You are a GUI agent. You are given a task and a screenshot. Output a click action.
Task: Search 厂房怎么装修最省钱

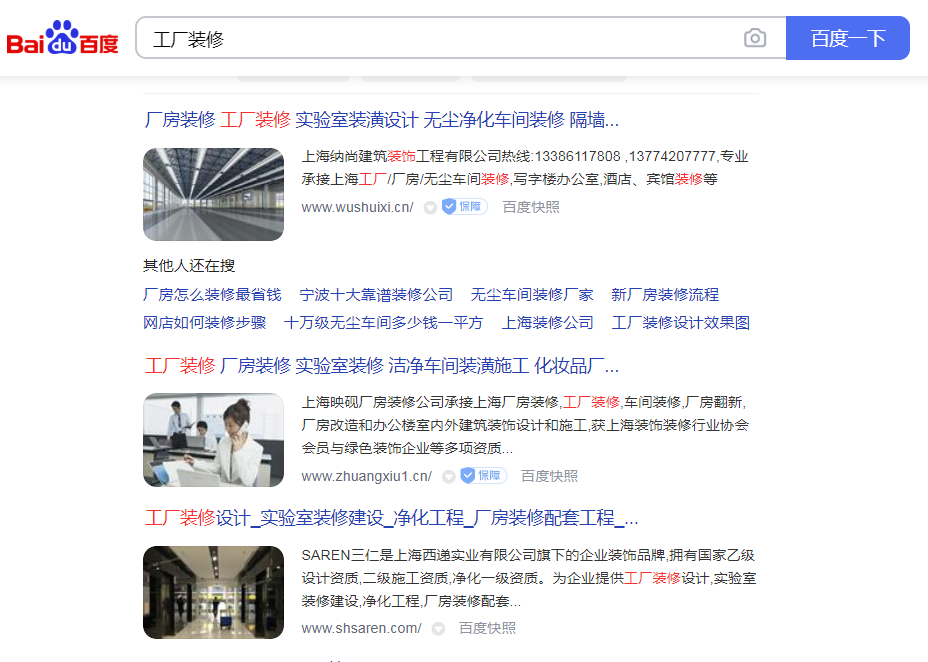tap(212, 295)
